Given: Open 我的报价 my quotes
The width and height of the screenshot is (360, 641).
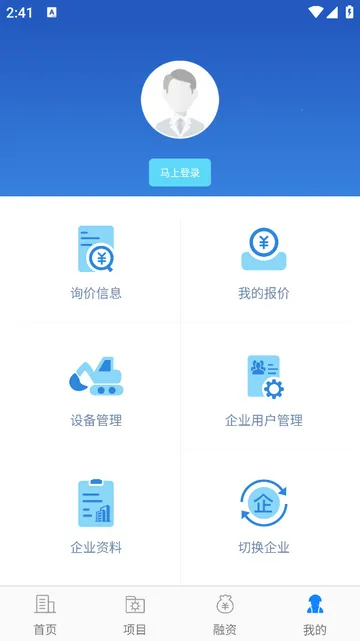Looking at the screenshot, I should [264, 262].
